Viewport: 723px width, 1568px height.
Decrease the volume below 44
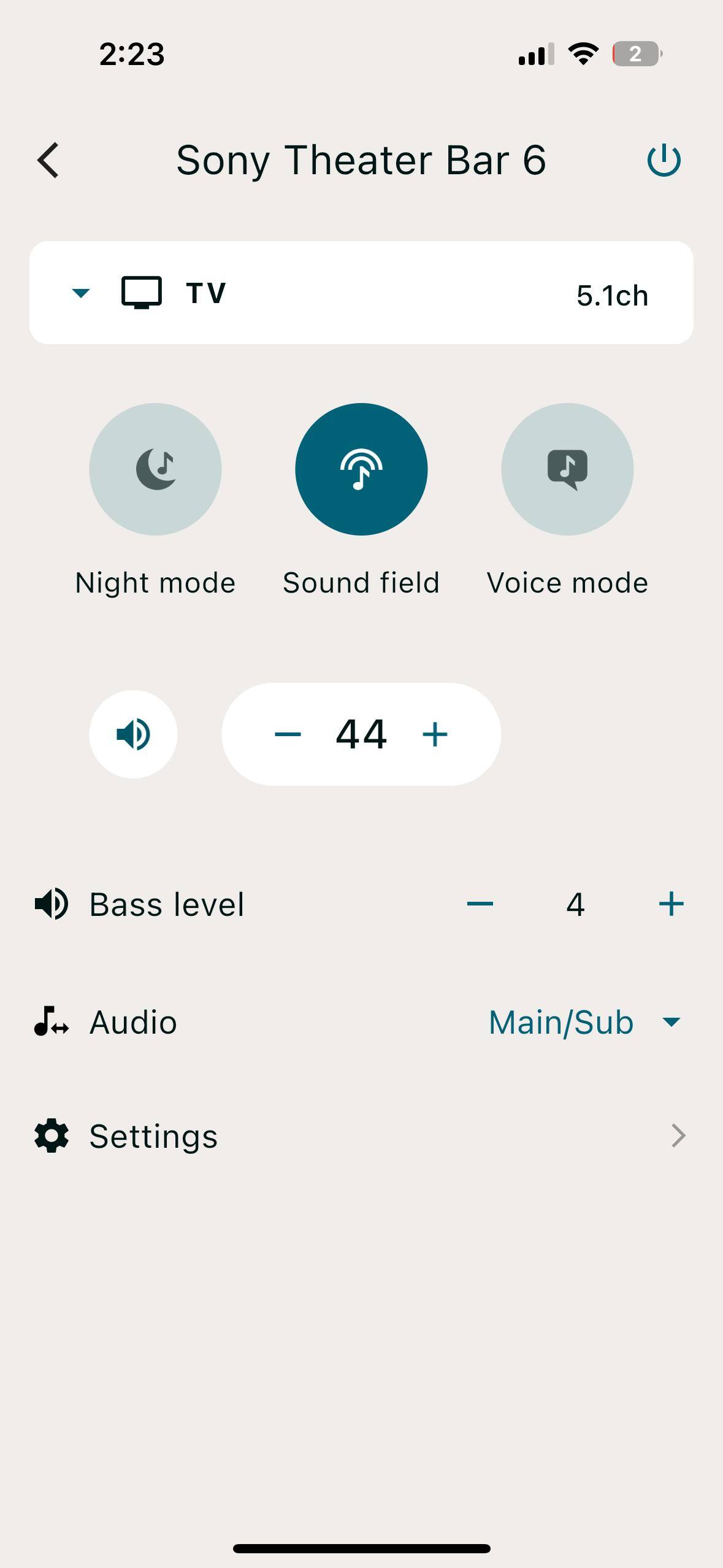click(x=288, y=734)
